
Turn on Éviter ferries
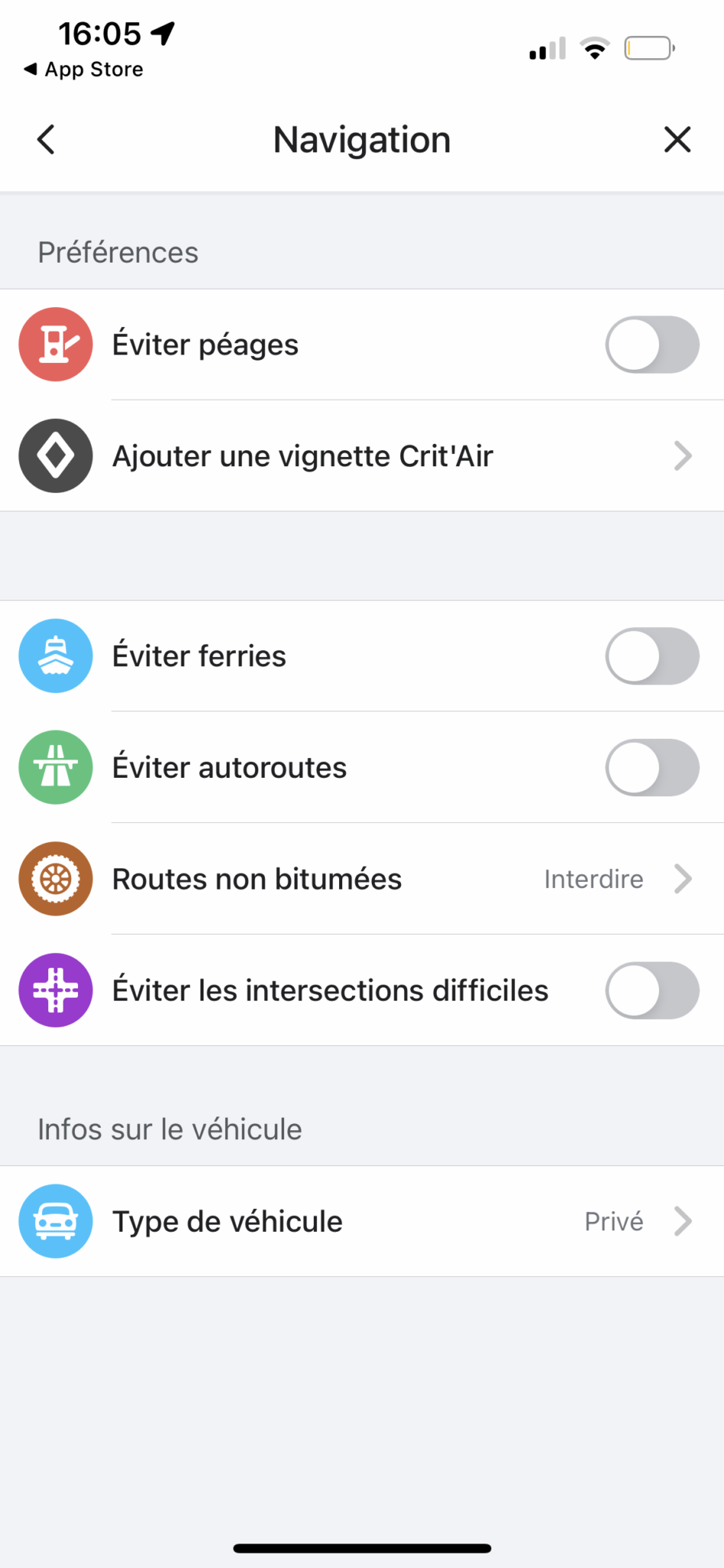tap(651, 656)
